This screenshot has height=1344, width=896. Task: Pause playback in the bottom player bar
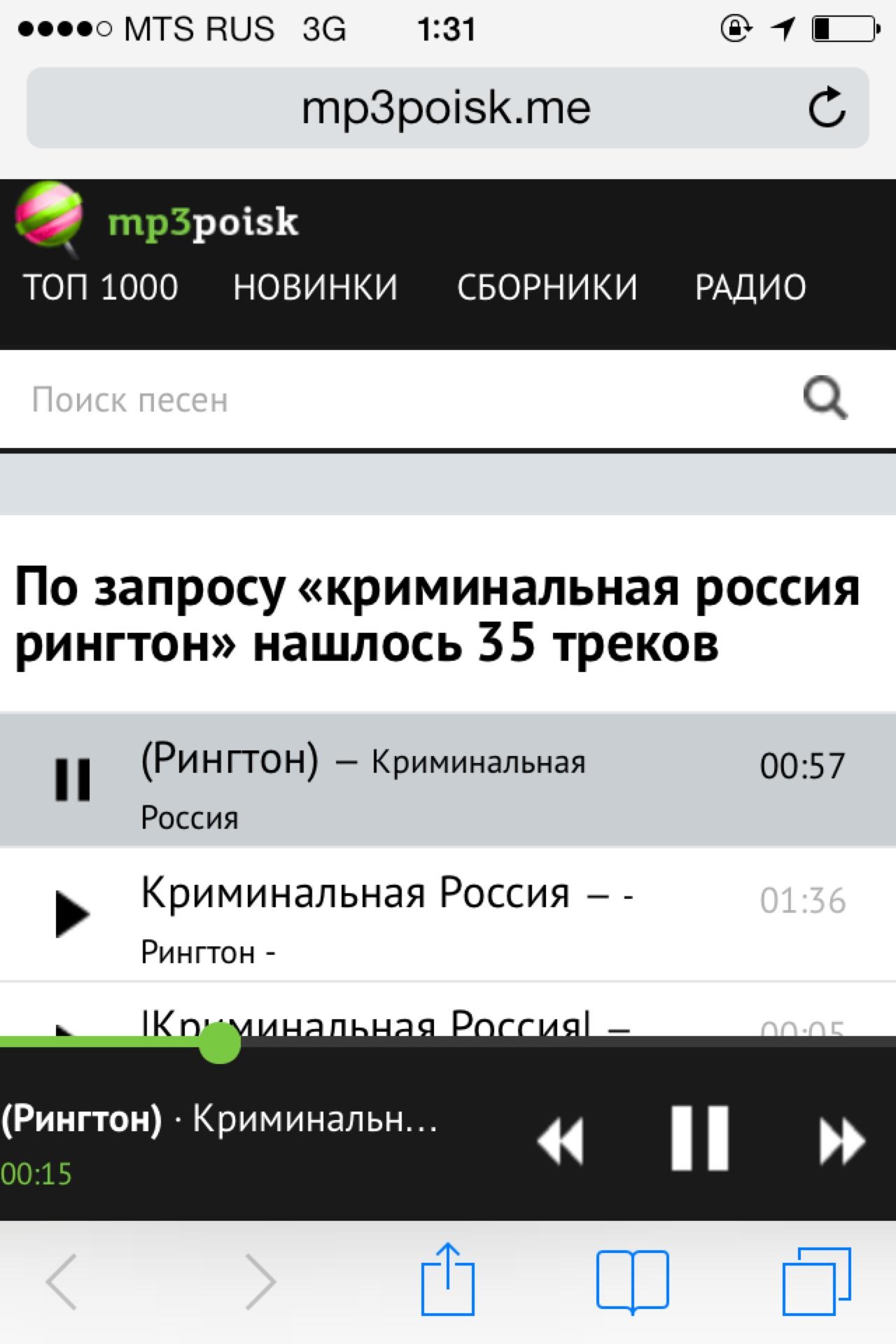[x=699, y=1138]
